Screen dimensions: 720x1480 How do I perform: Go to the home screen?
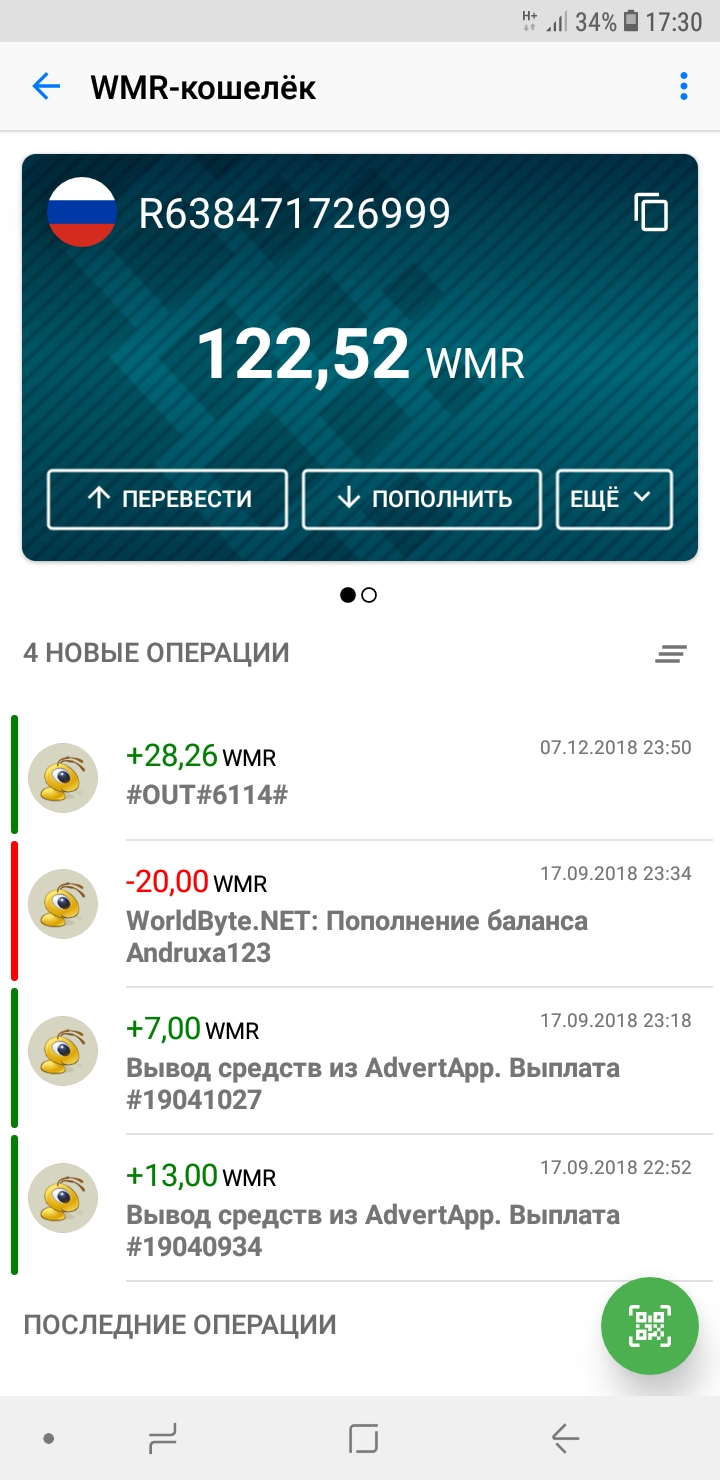coord(363,1439)
